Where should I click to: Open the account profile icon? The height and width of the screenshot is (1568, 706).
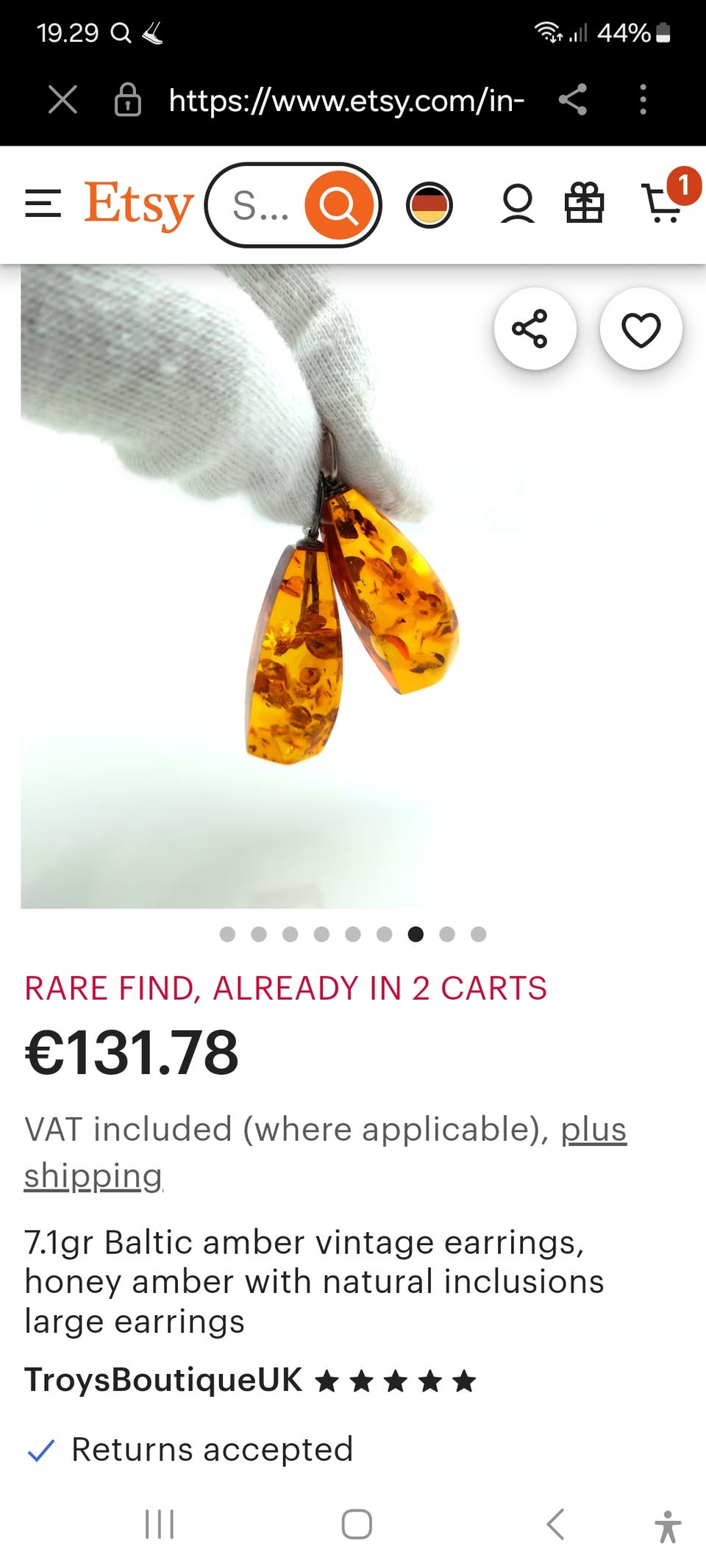coord(517,204)
